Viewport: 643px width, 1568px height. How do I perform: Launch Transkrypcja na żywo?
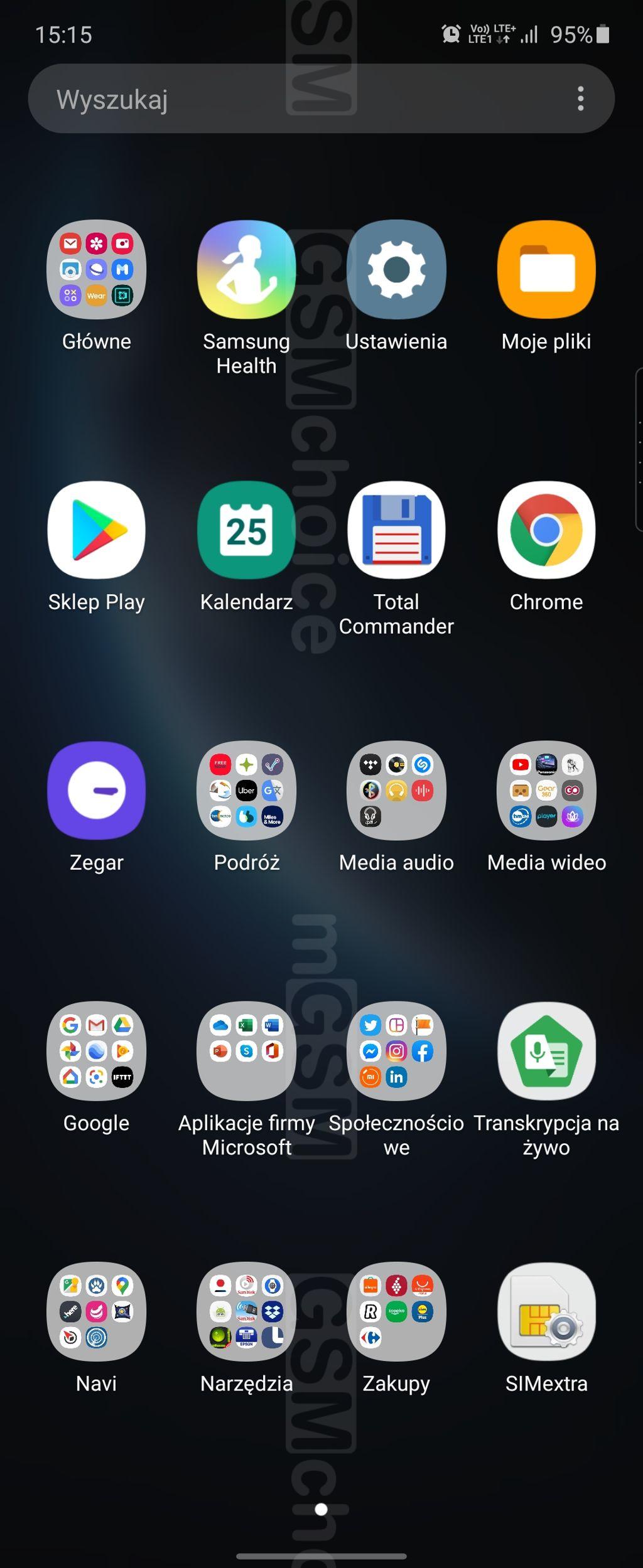(x=546, y=1051)
